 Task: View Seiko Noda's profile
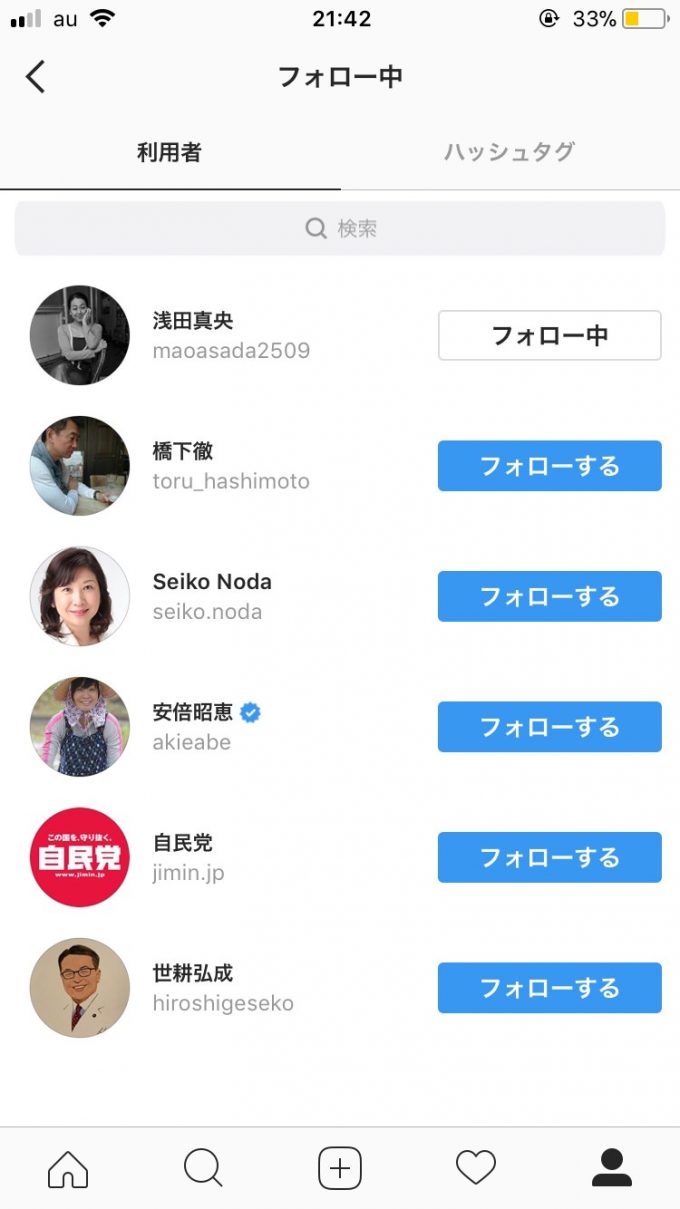point(211,596)
